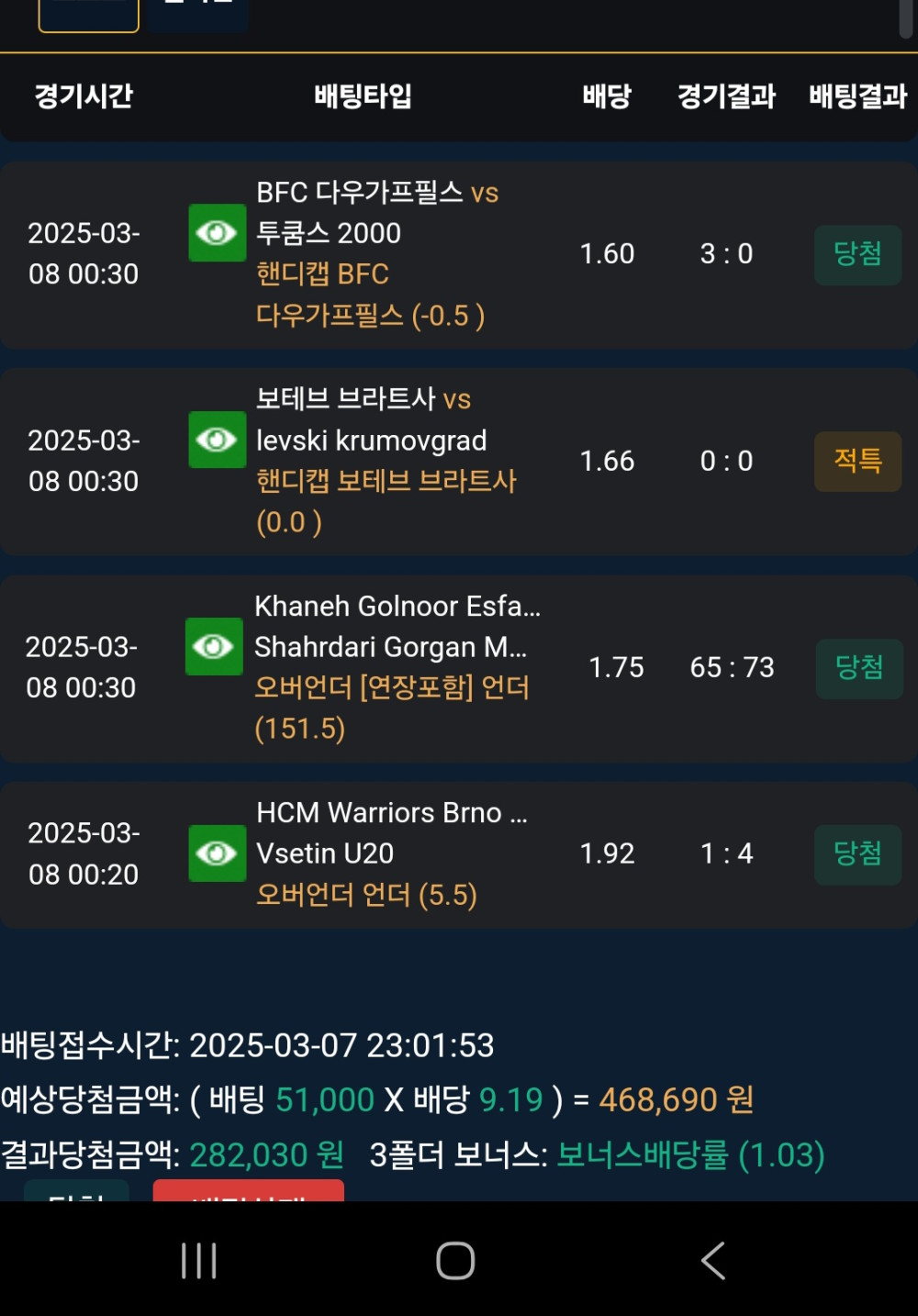918x1316 pixels.
Task: Go back with the system back button
Action: [x=713, y=1260]
